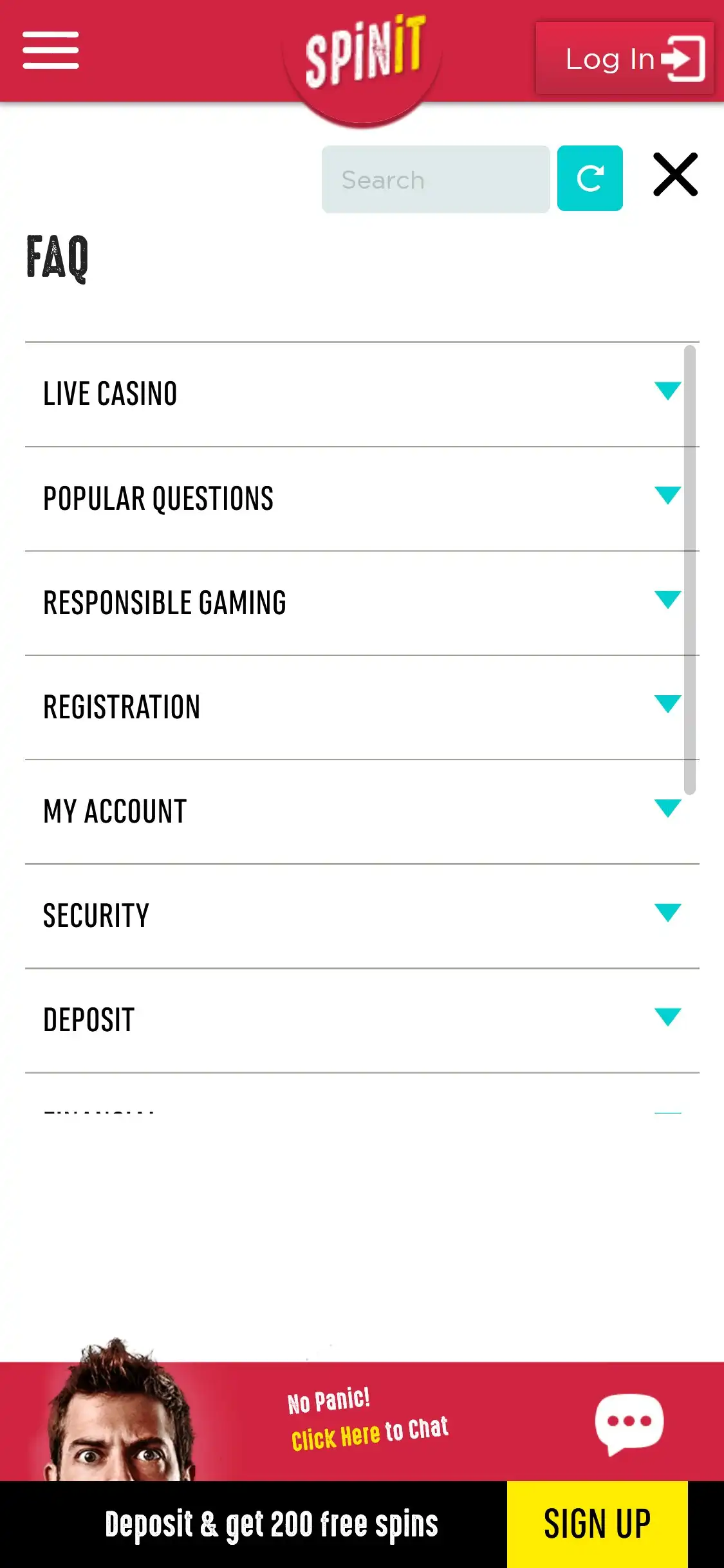Screen dimensions: 724x1568
Task: Tap the yellow Sign Up button
Action: [597, 1524]
